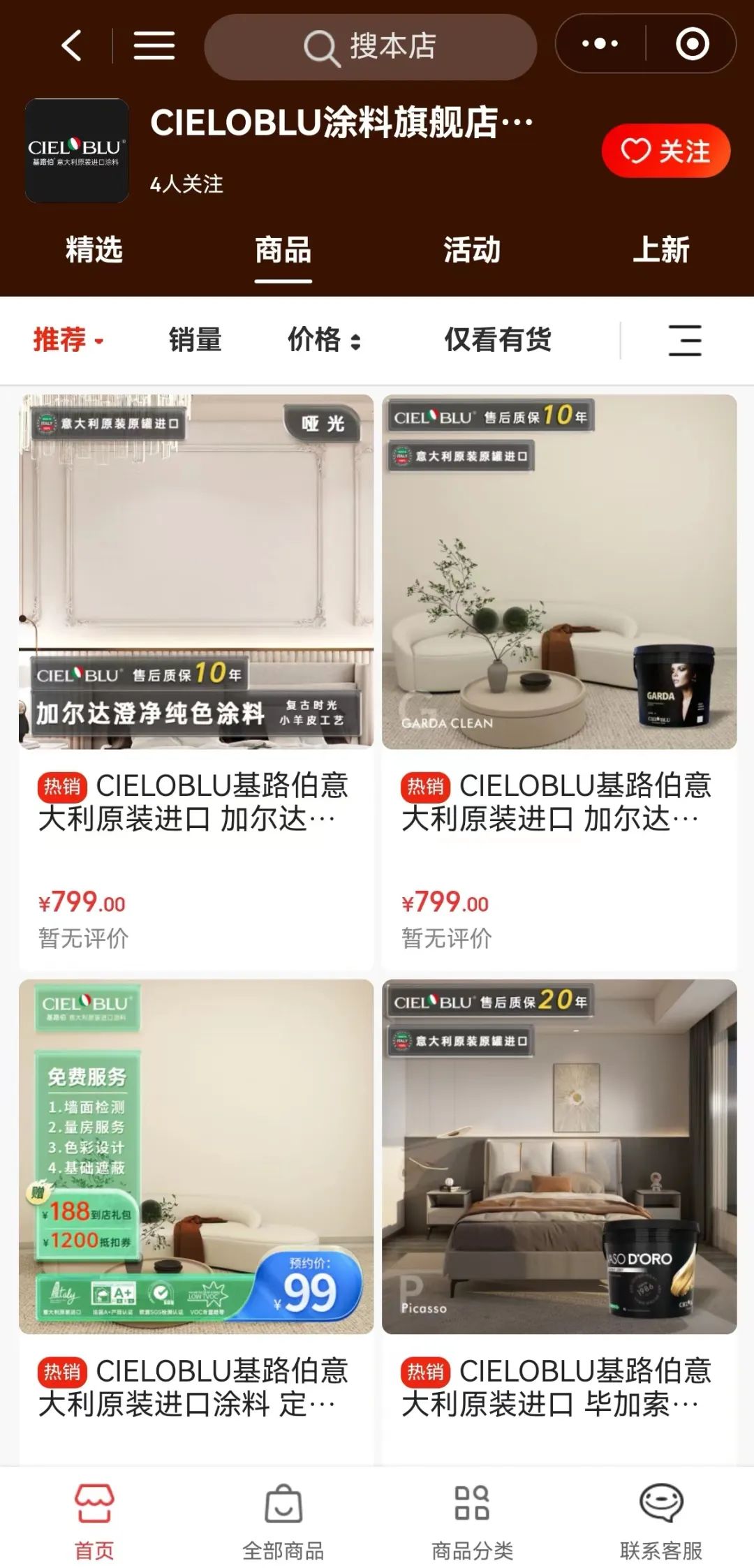This screenshot has height=1568, width=754.
Task: Switch to the 上新 tab
Action: pyautogui.click(x=660, y=250)
